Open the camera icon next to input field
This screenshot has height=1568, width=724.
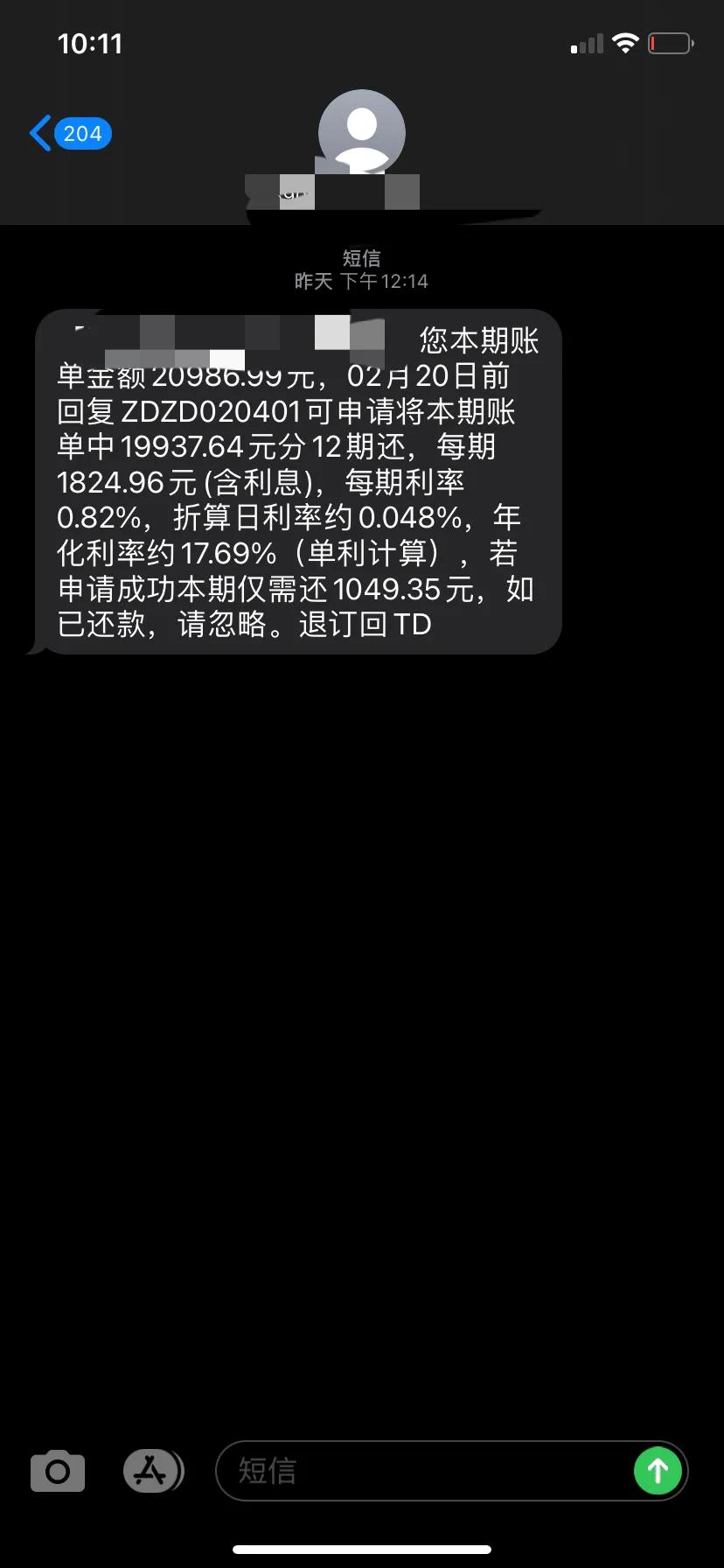tap(57, 1471)
